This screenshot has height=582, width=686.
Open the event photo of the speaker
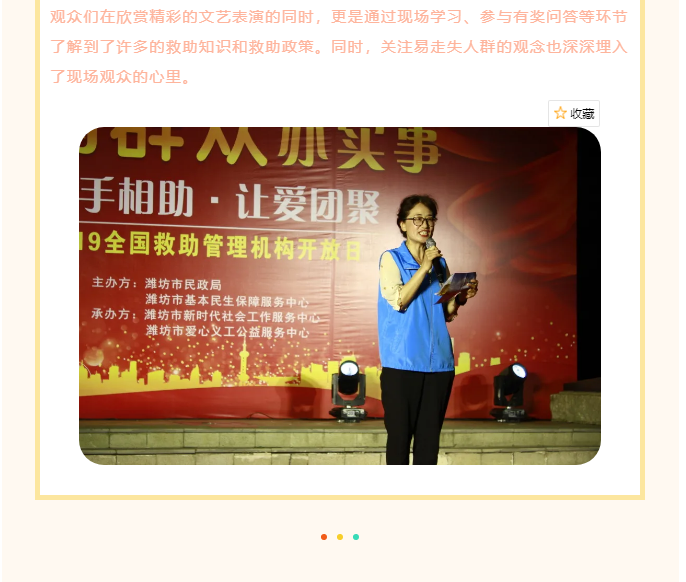click(340, 296)
